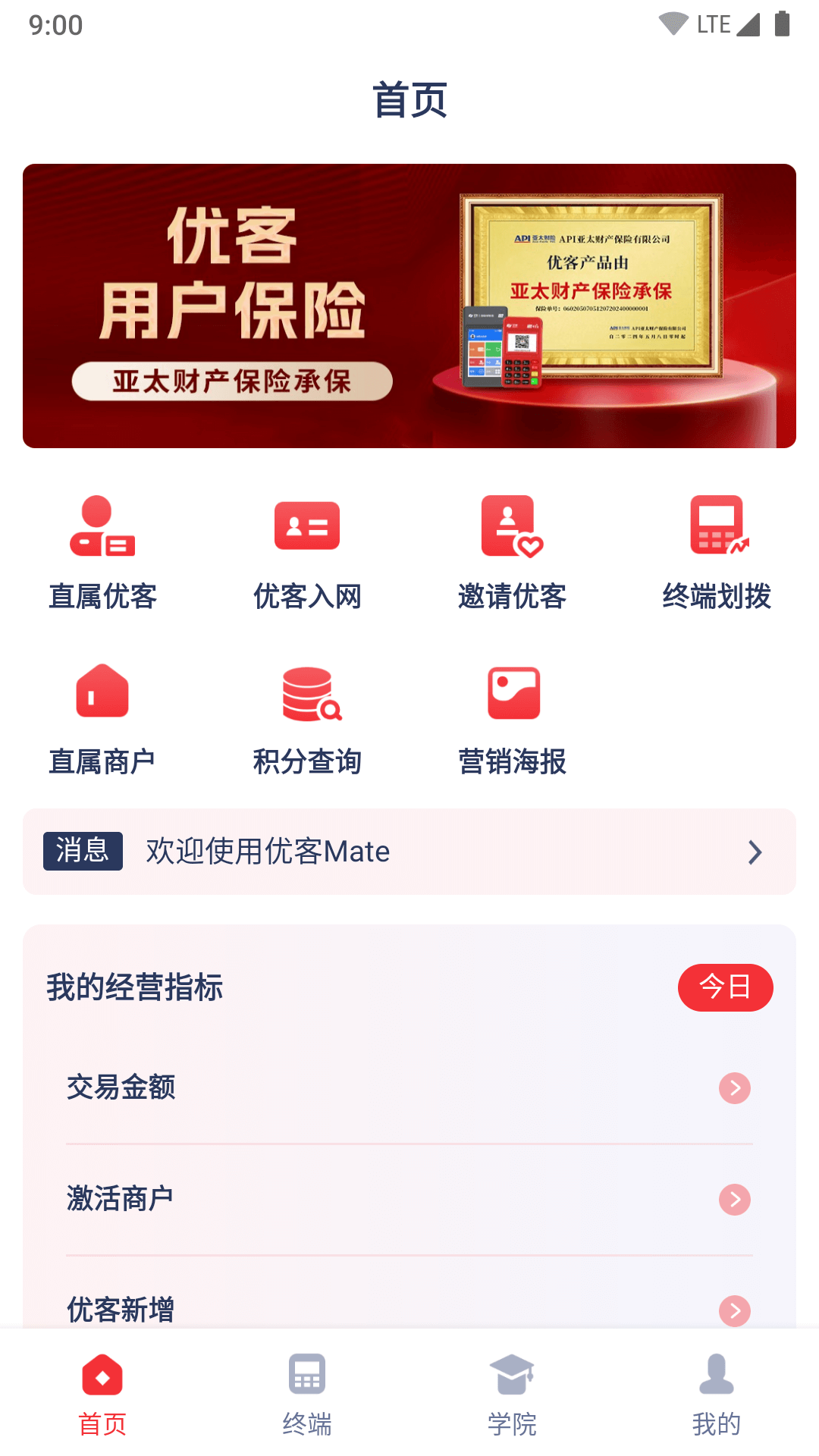Expand 交易金额 transaction amount details
The image size is (819, 1456).
pos(733,1087)
